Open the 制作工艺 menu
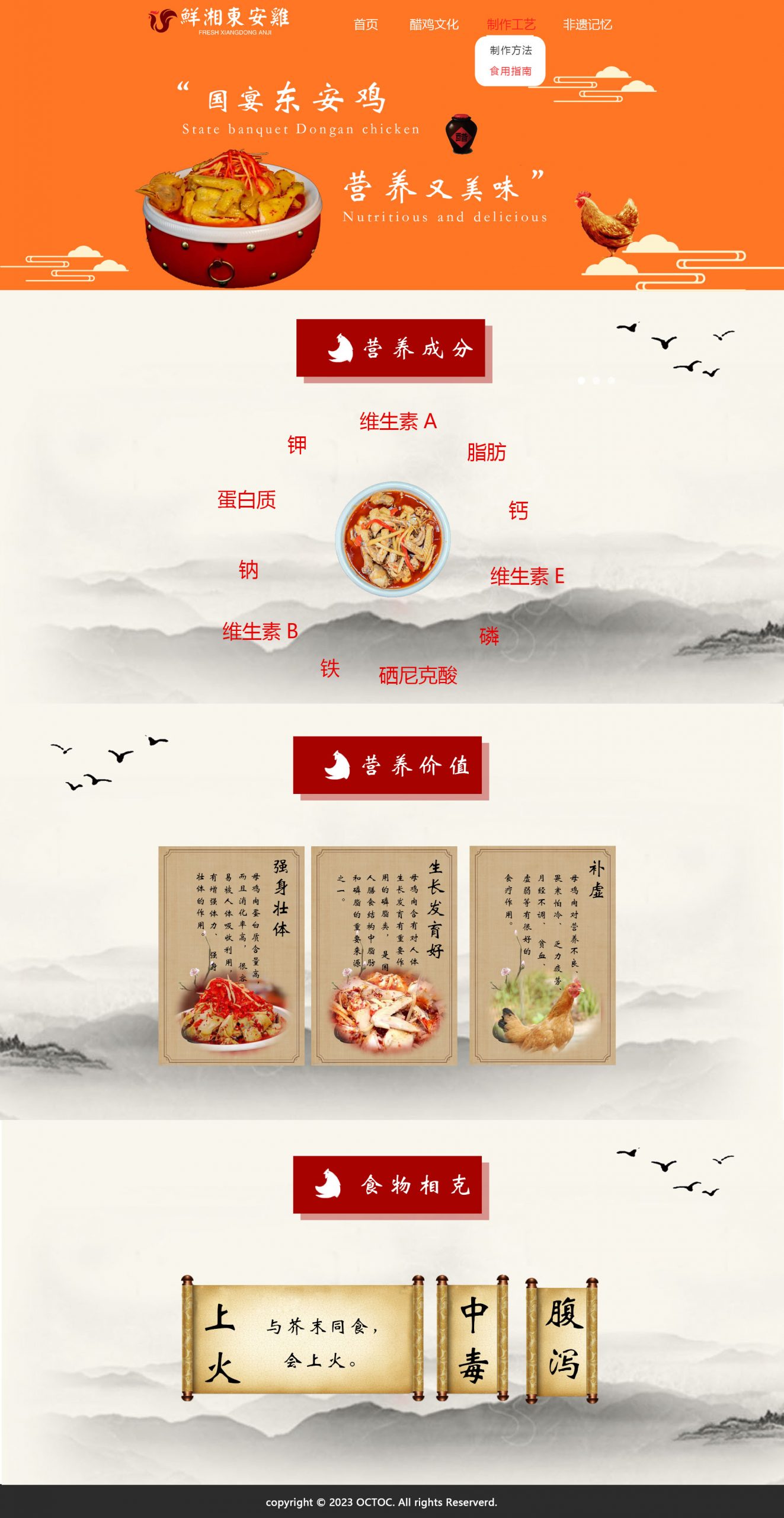 pyautogui.click(x=511, y=24)
